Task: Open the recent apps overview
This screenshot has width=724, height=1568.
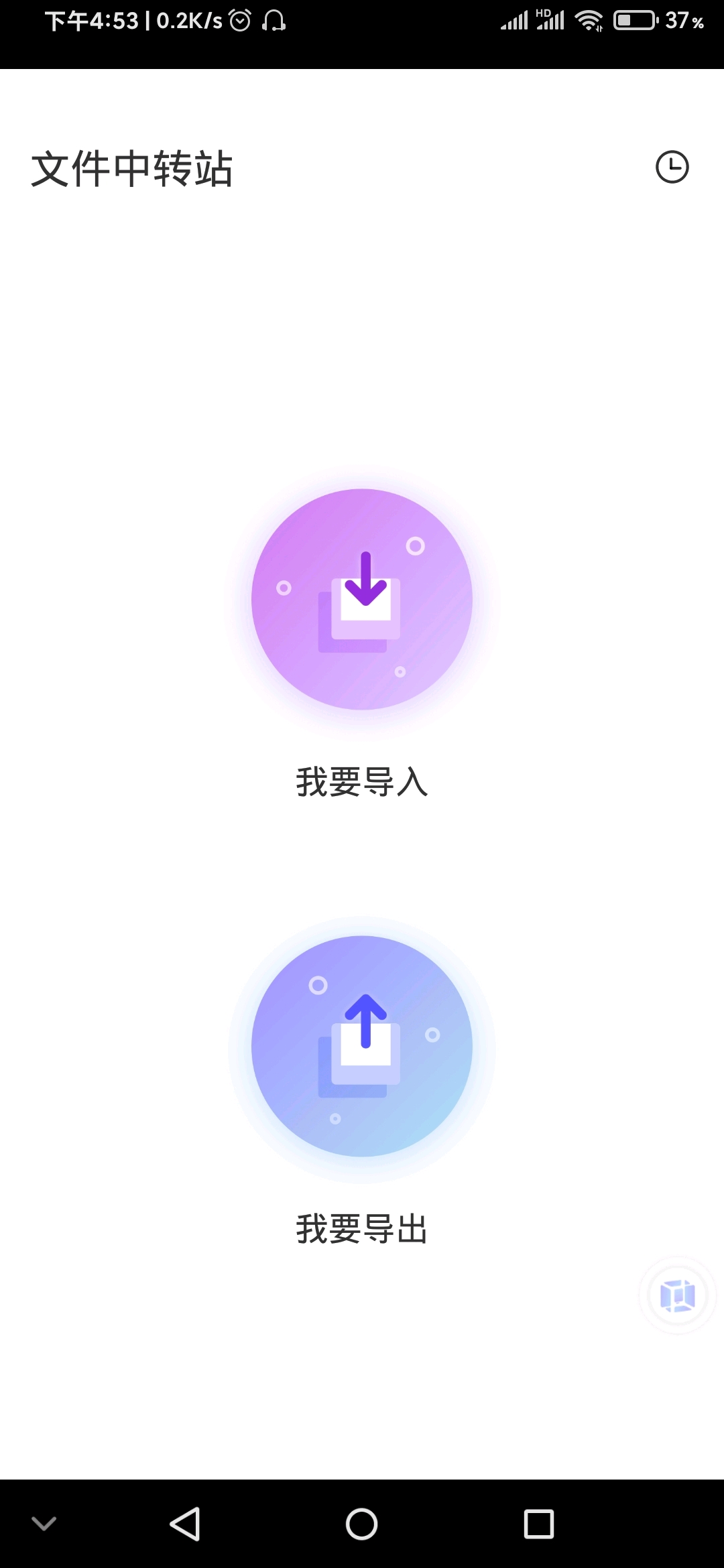Action: click(538, 1524)
